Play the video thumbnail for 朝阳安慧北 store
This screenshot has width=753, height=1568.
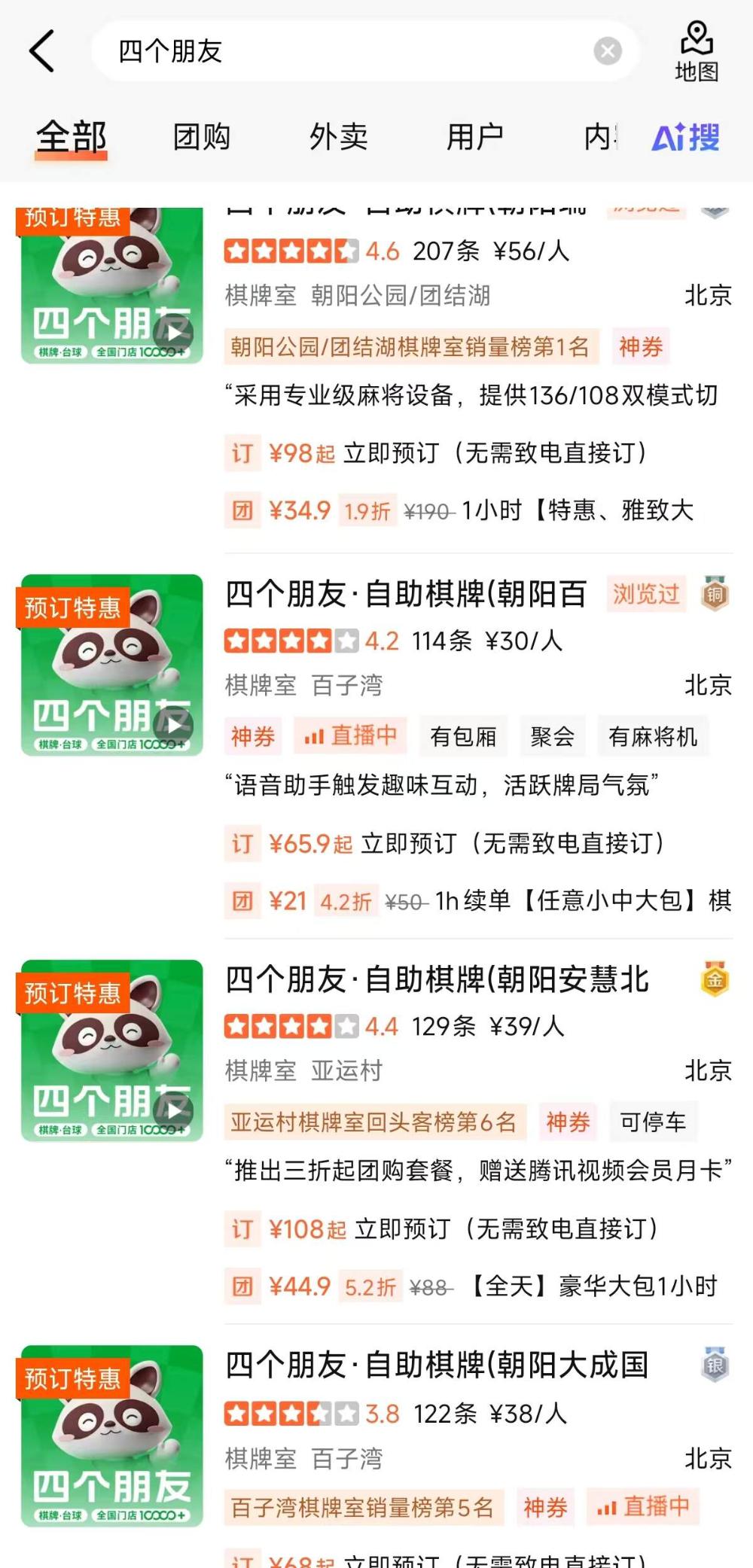174,1110
